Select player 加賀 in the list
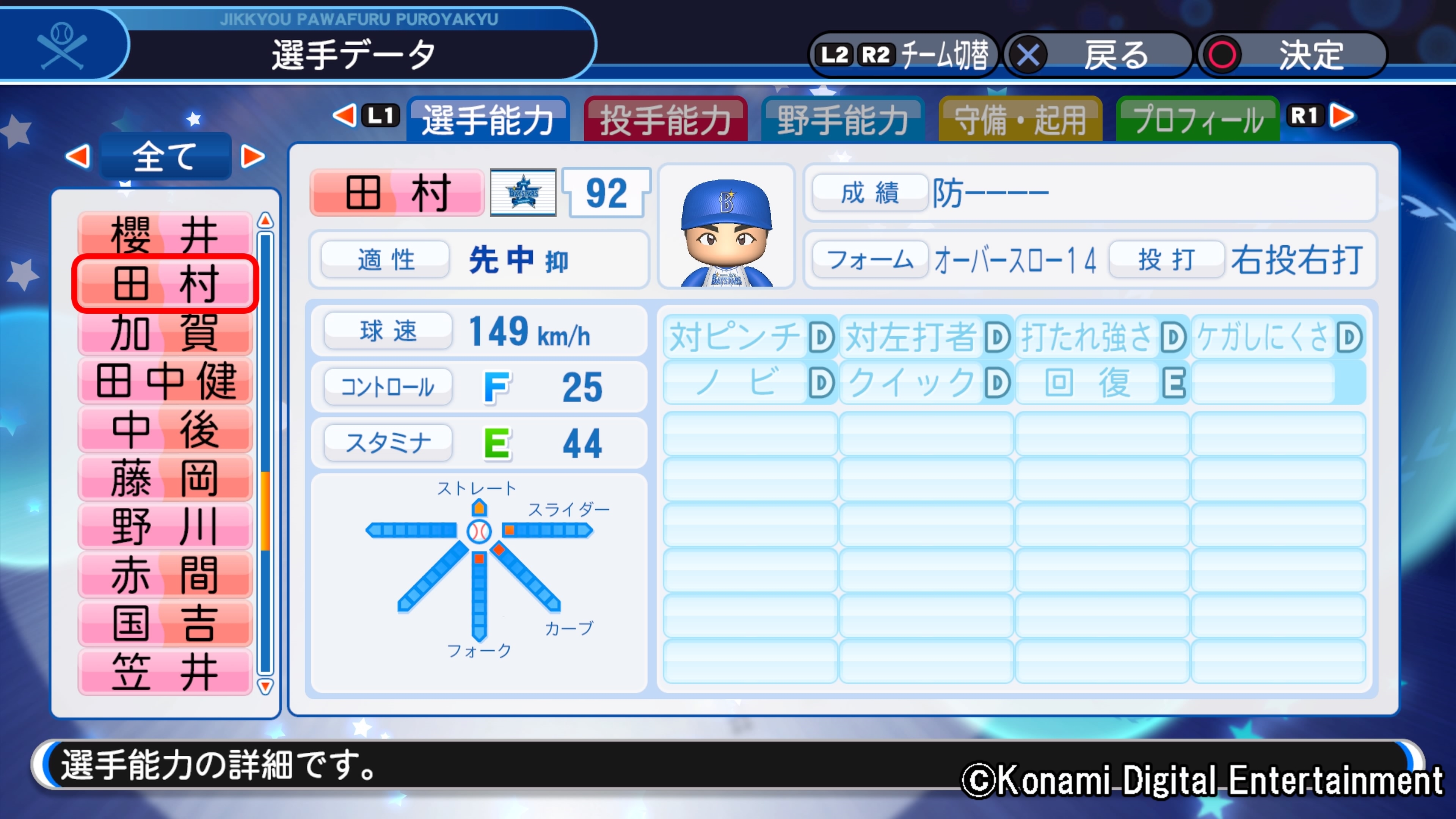 coord(165,333)
